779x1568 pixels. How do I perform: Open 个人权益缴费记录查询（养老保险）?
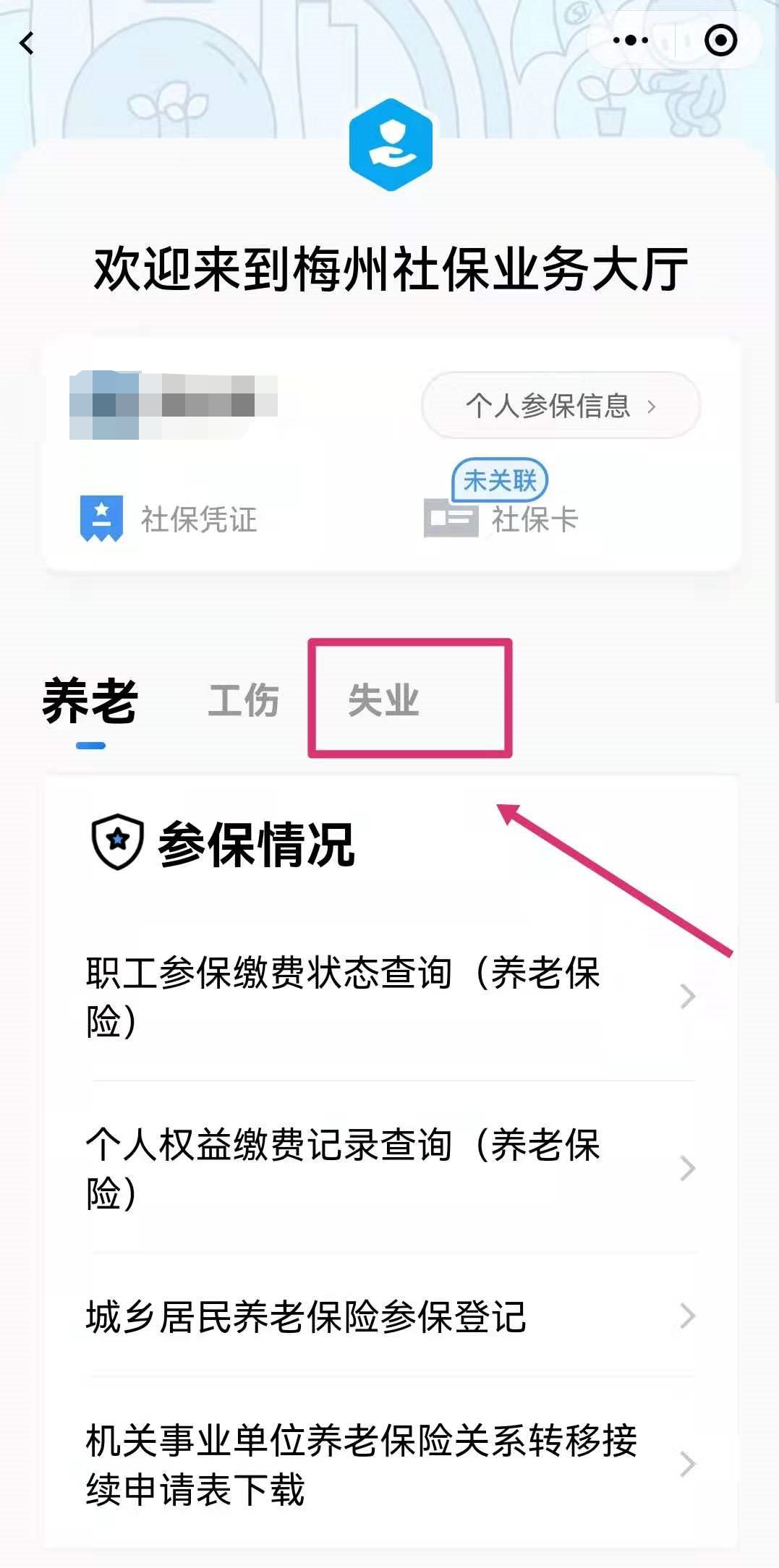389,1169
